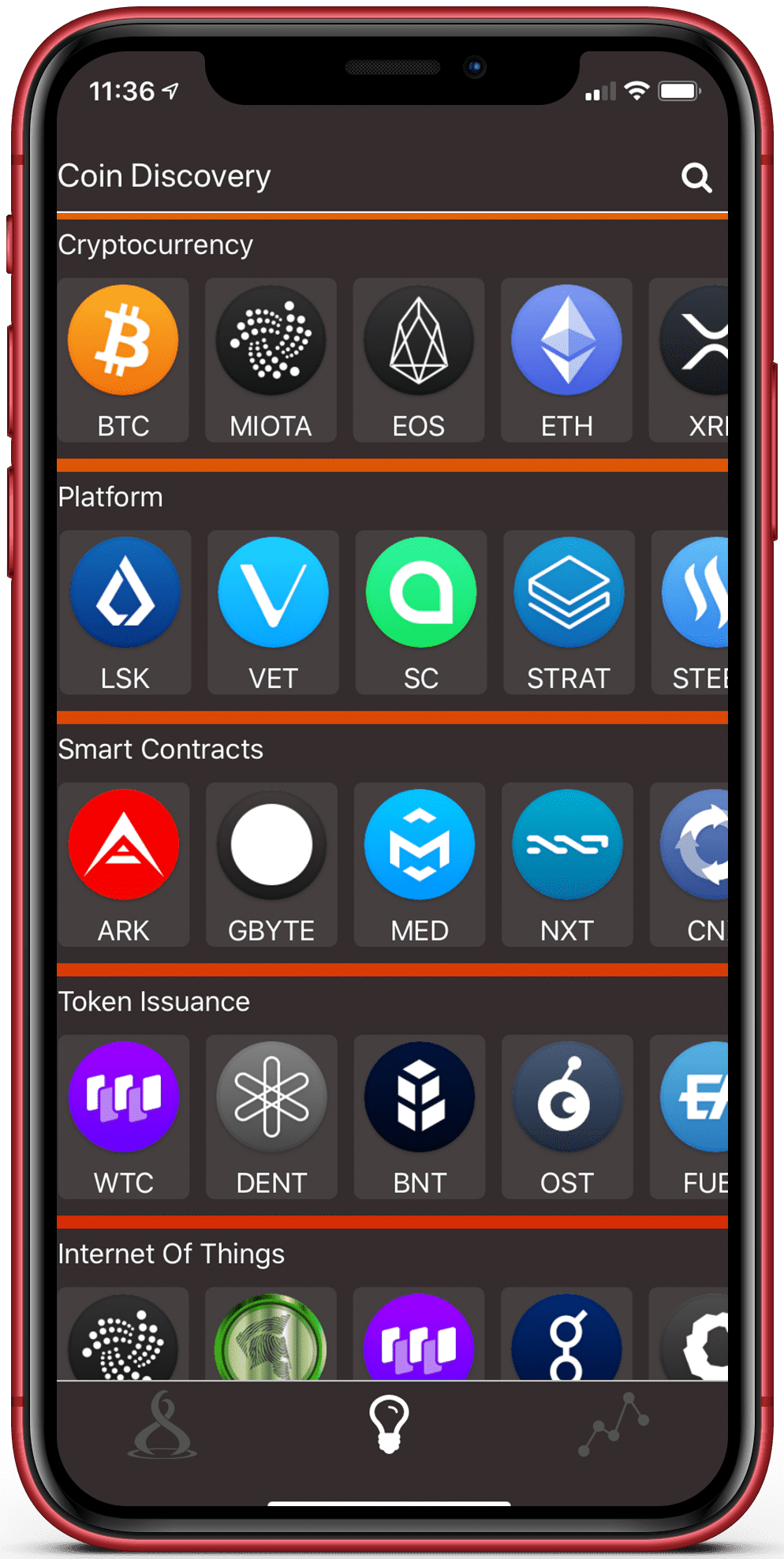Open the LSK platform coin
This screenshot has height=1559, width=784.
click(125, 612)
